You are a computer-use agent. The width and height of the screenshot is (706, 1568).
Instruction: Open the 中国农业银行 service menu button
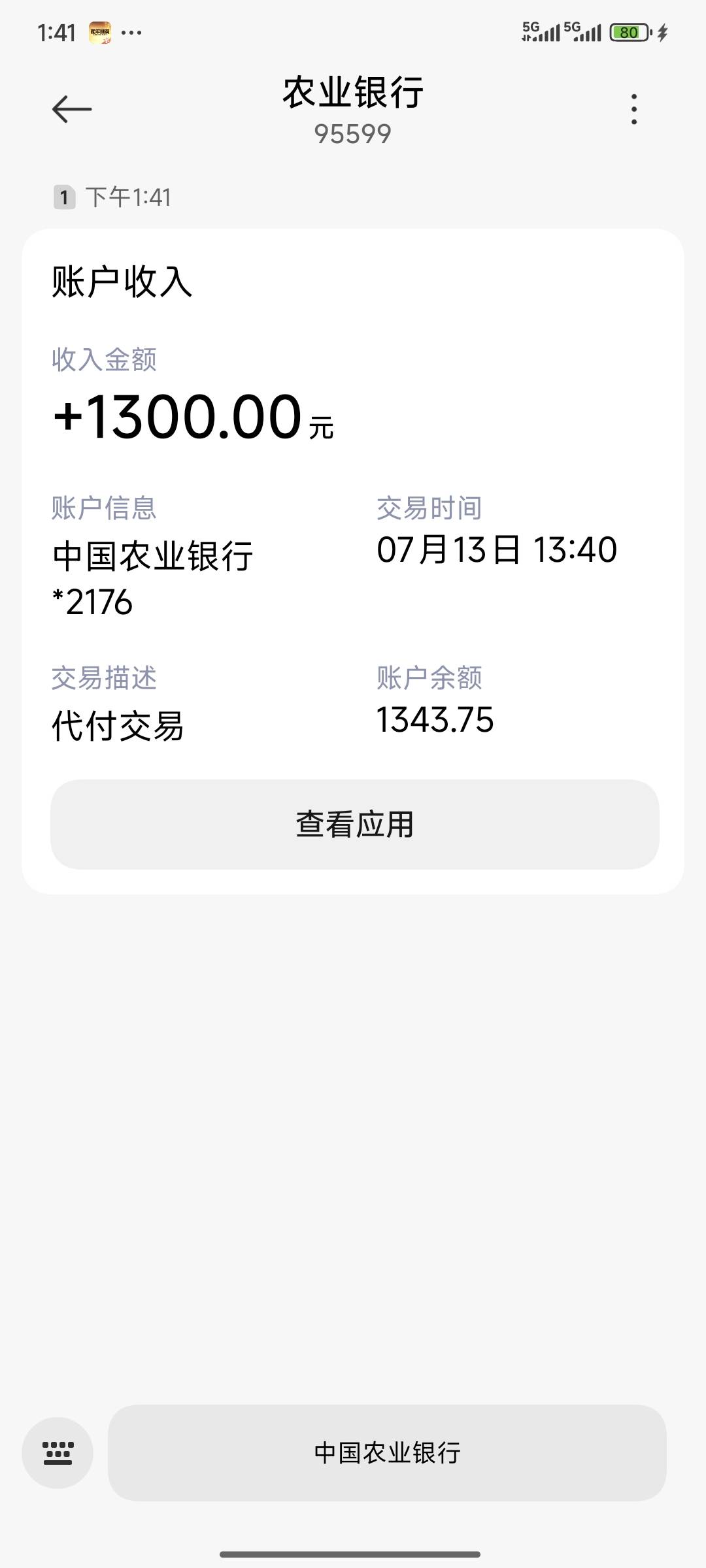pos(387,1452)
